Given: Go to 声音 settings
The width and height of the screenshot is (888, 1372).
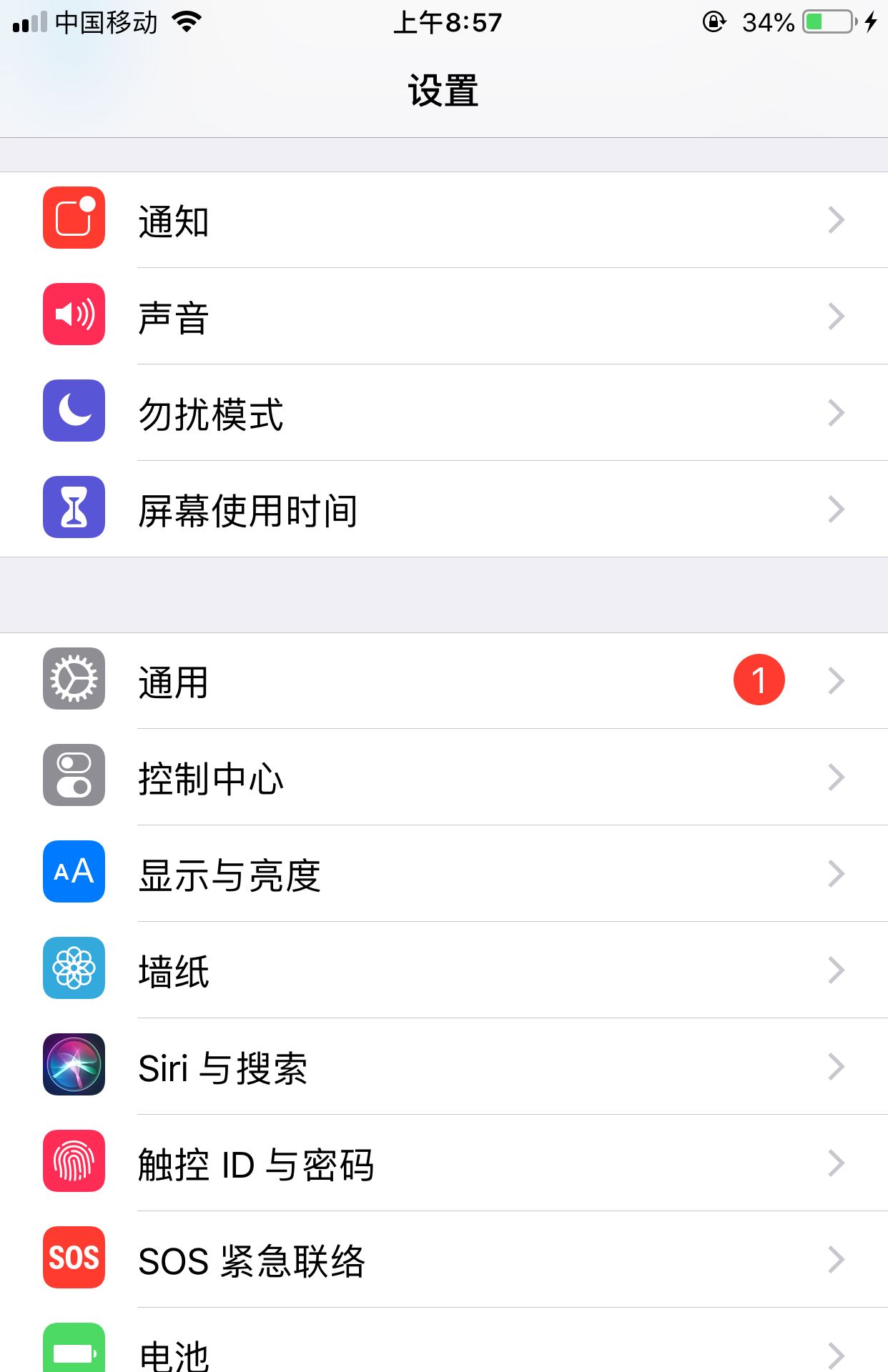Looking at the screenshot, I should tap(443, 317).
